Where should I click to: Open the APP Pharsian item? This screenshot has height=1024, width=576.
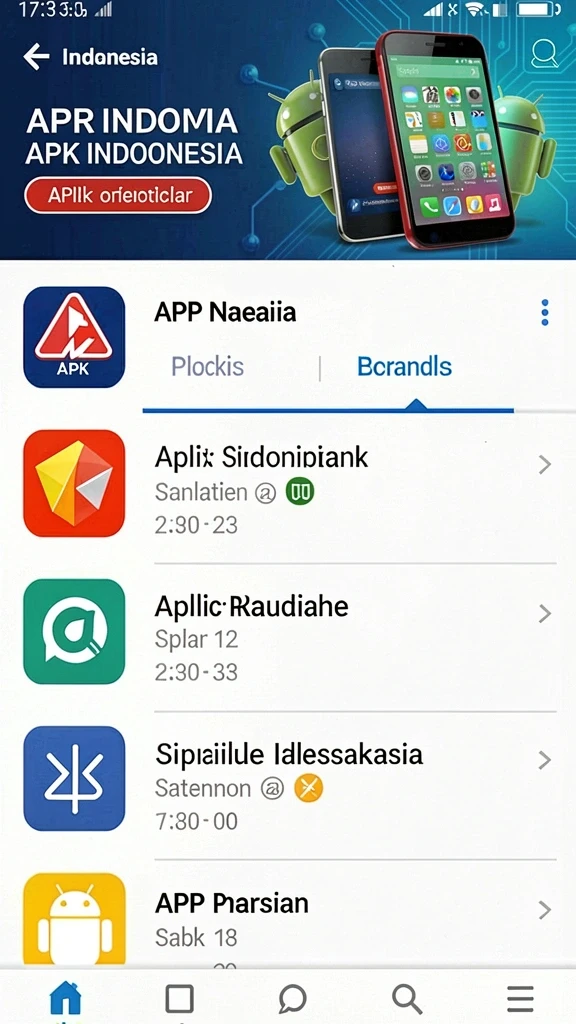[x=288, y=918]
